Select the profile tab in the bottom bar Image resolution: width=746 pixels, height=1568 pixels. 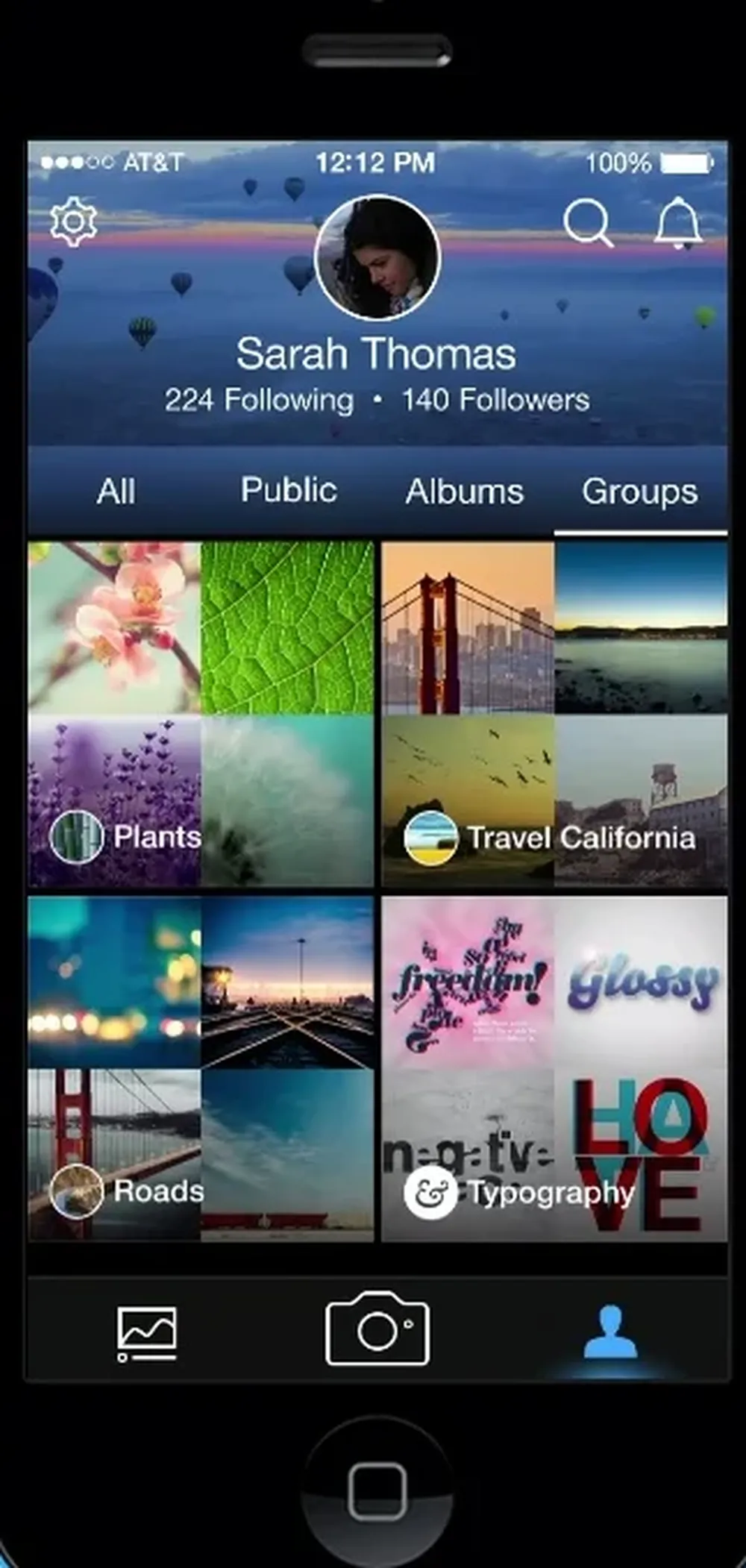click(x=609, y=1332)
